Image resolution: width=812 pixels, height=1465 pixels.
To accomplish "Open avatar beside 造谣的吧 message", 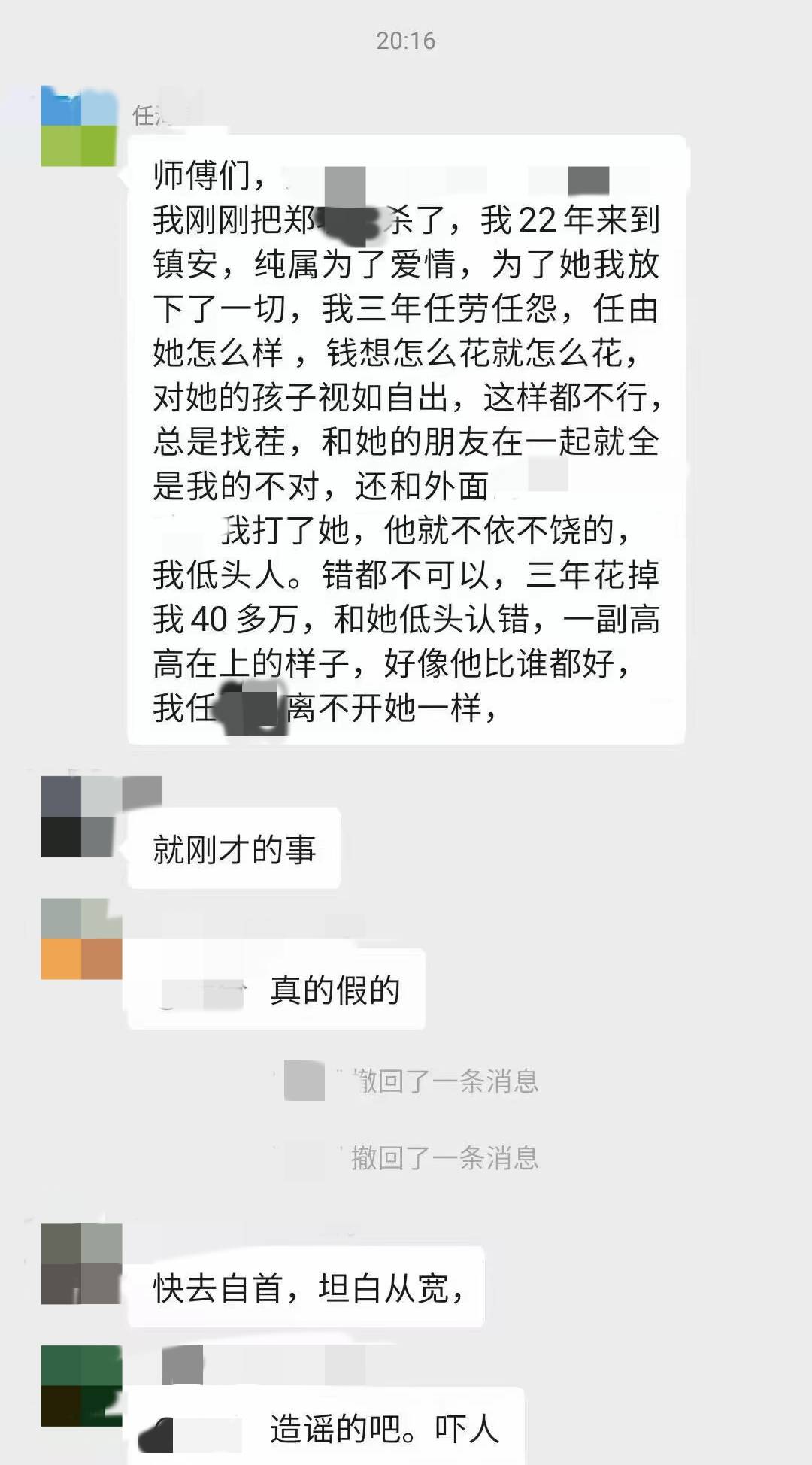I will coord(81,1385).
